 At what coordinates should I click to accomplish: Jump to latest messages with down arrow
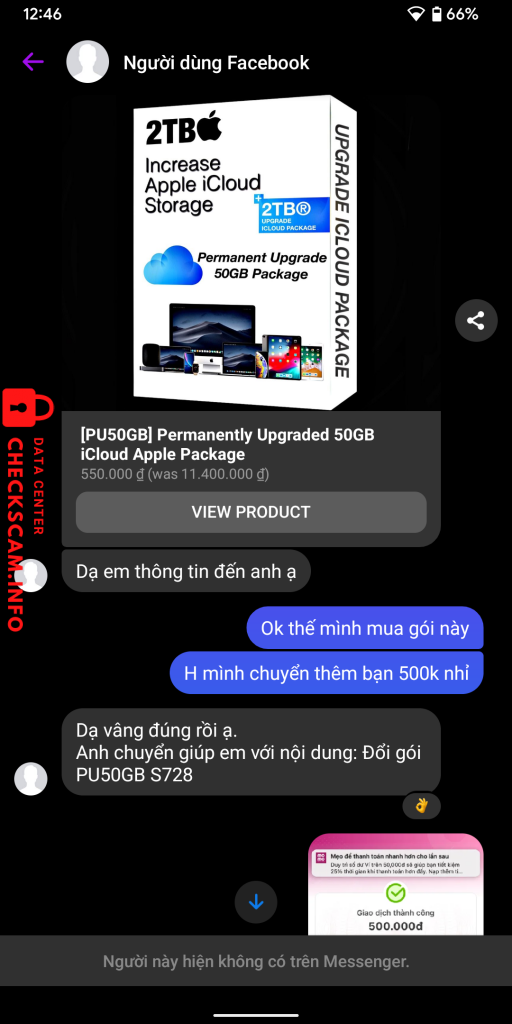click(256, 902)
